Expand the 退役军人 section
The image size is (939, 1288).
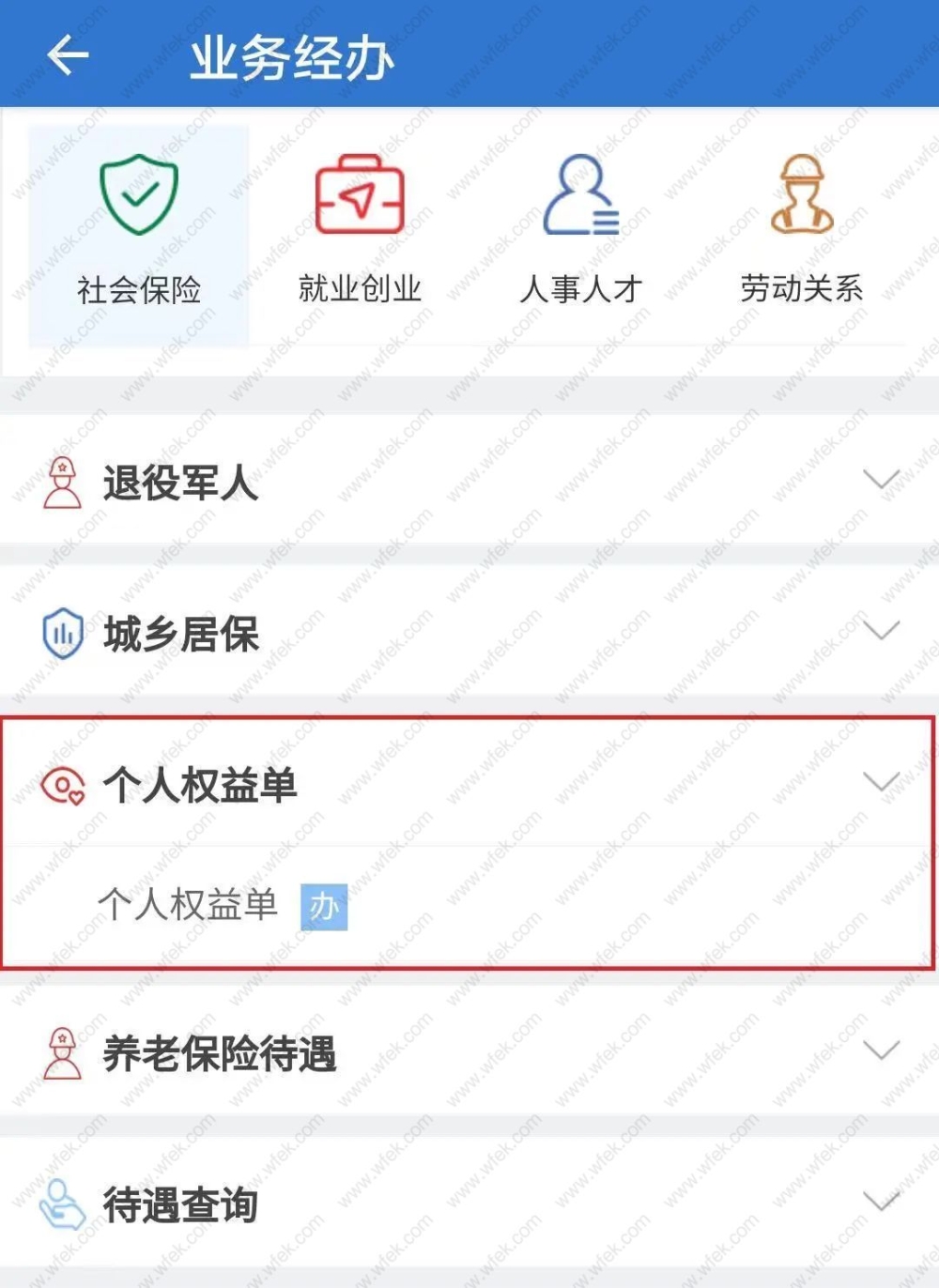pos(469,483)
